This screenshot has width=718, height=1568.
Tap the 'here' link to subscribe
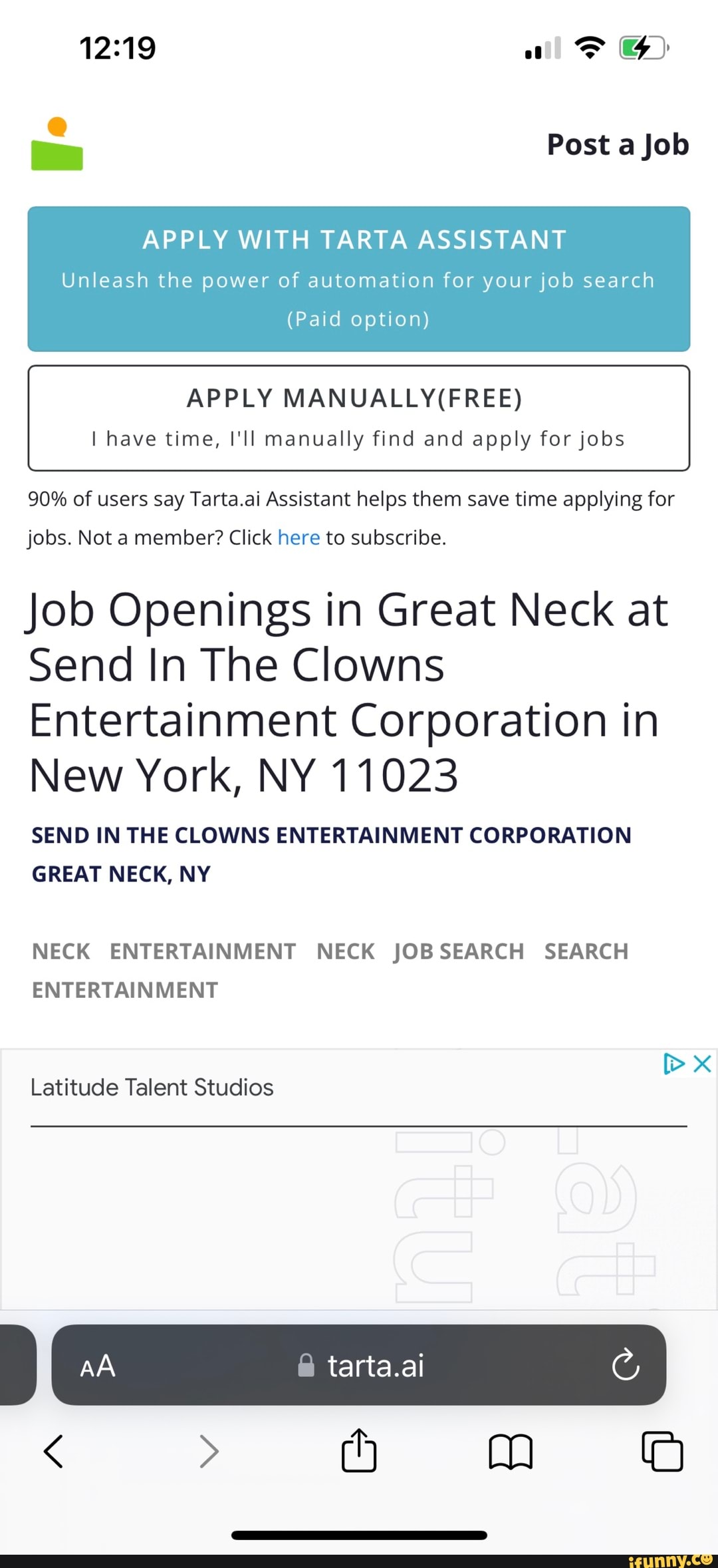tap(299, 538)
